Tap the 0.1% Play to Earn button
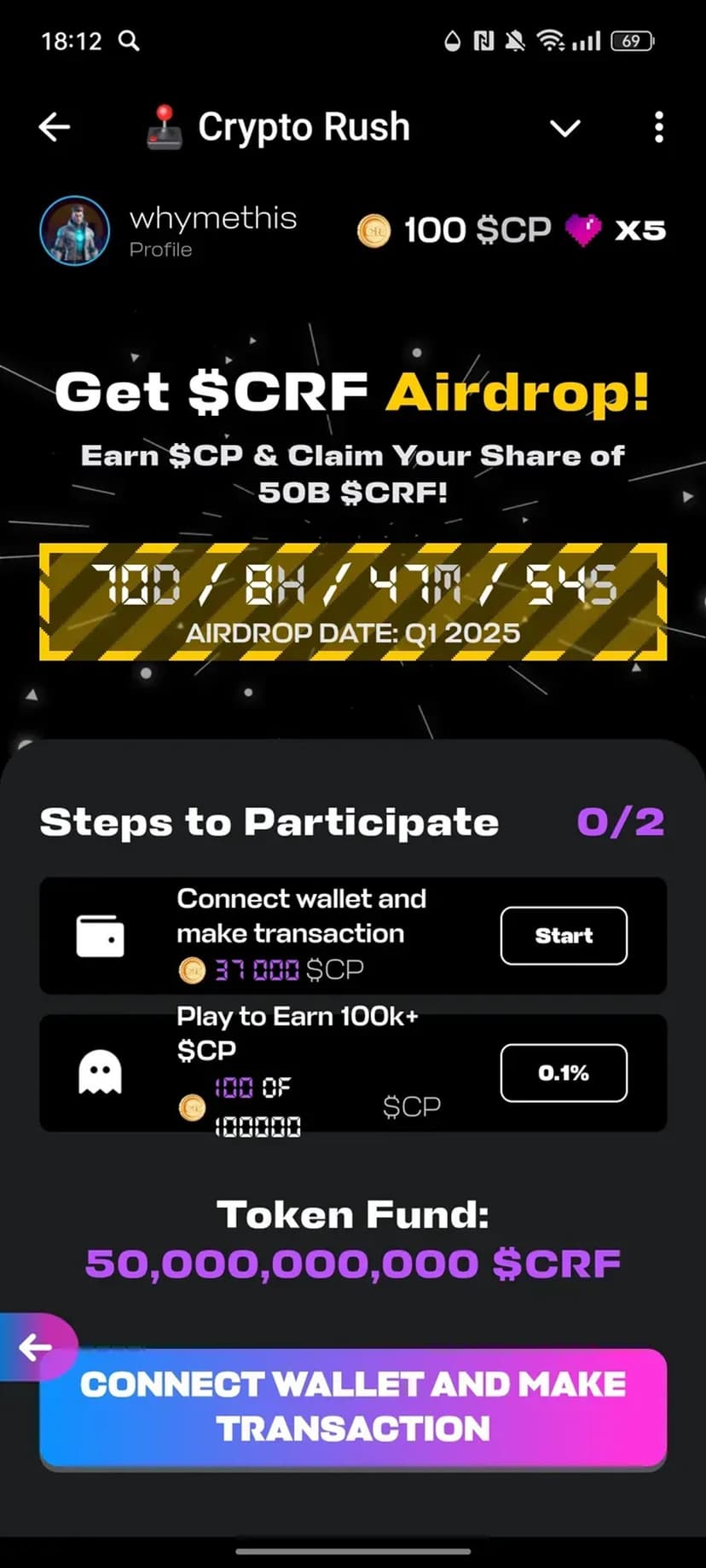The image size is (706, 1568). coord(564,1073)
